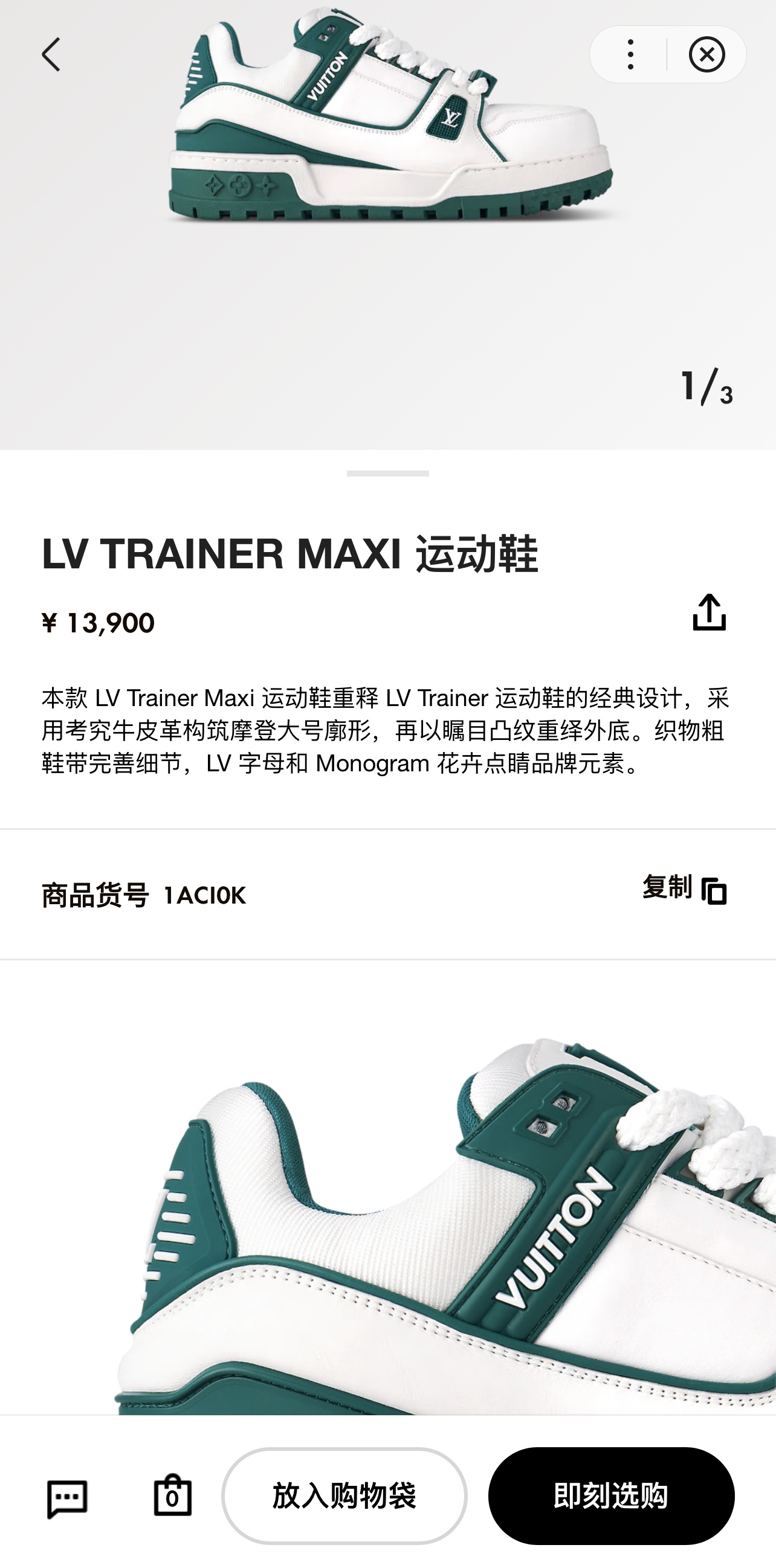776x1568 pixels.
Task: Buy now with 即刻选购
Action: tap(611, 1496)
